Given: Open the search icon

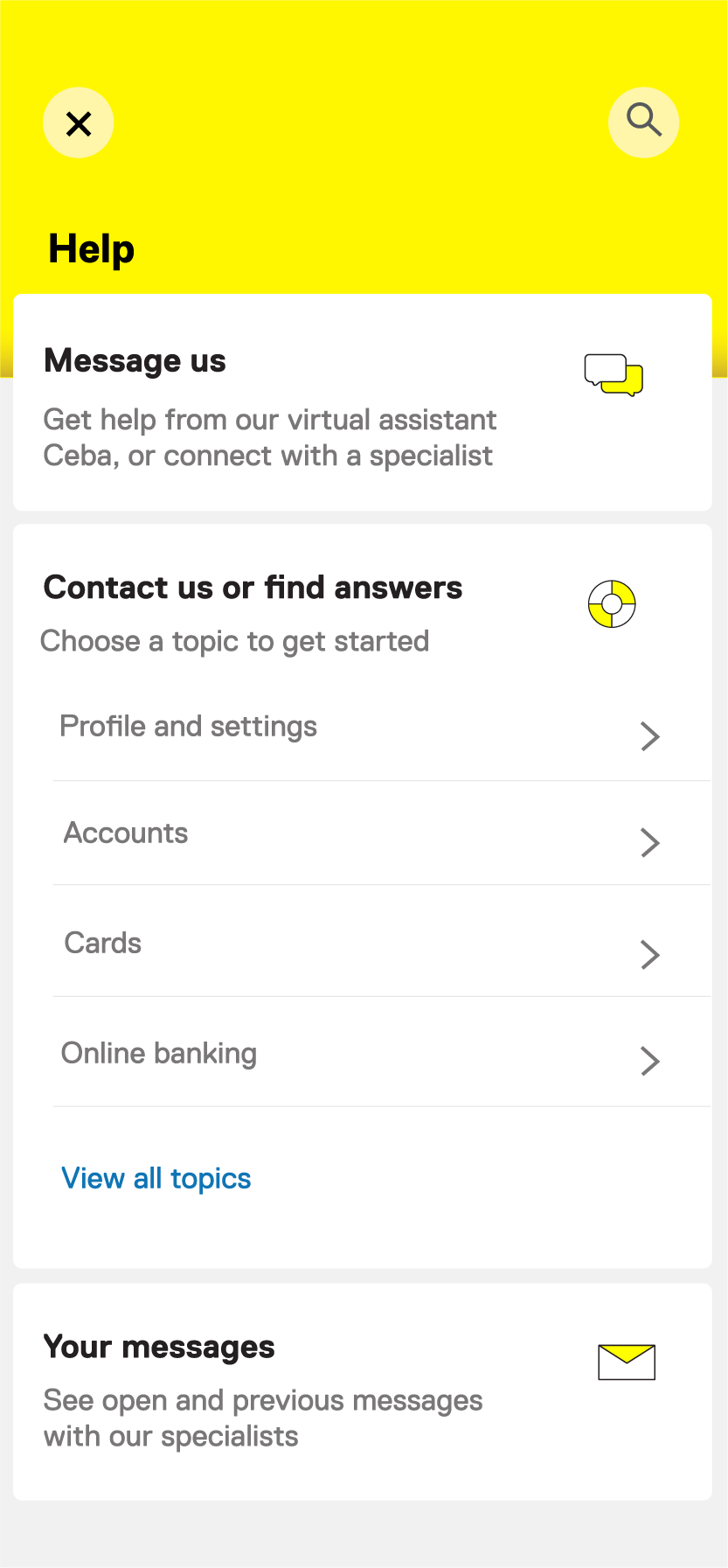Looking at the screenshot, I should 644,122.
